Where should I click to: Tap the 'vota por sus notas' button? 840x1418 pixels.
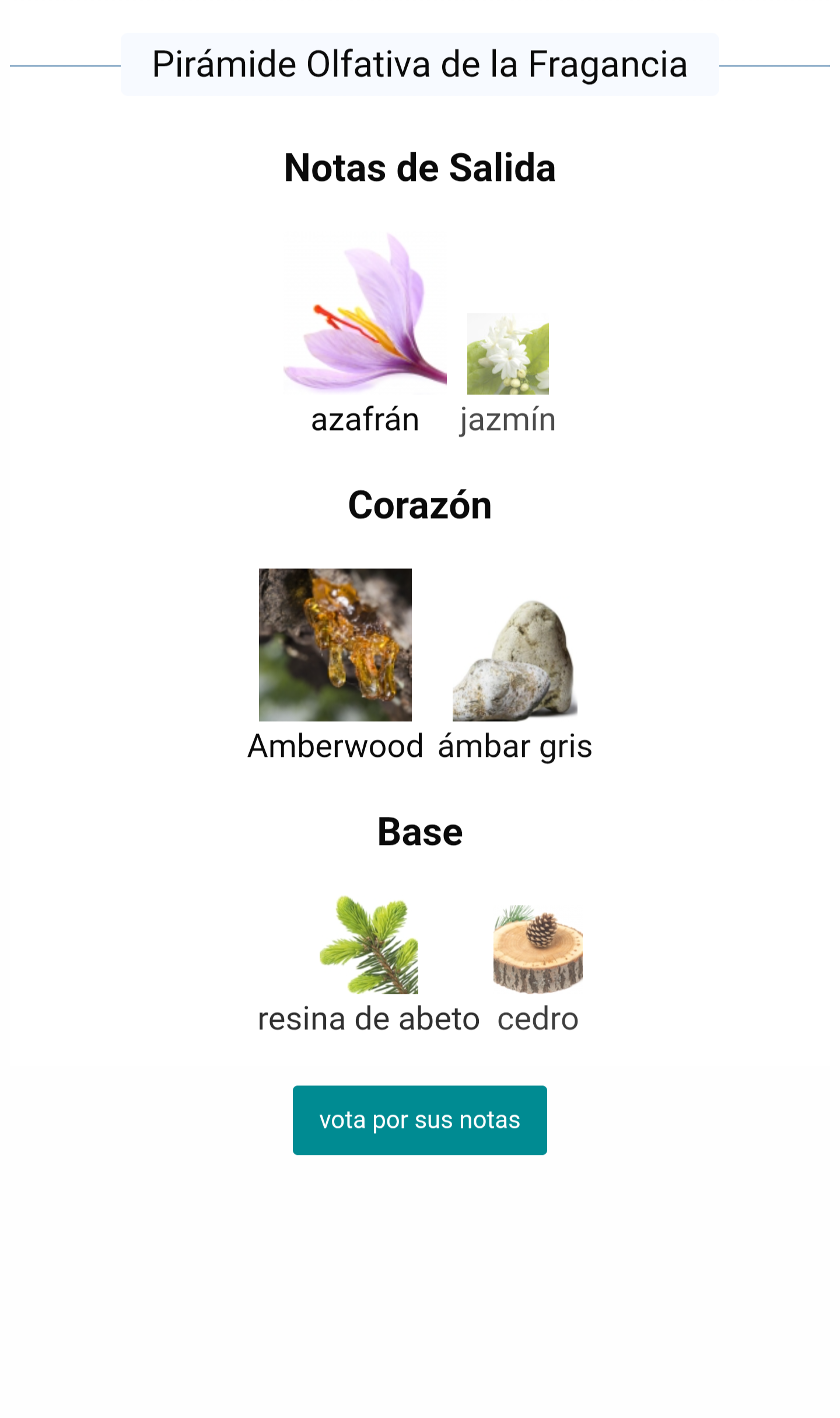[x=419, y=1120]
